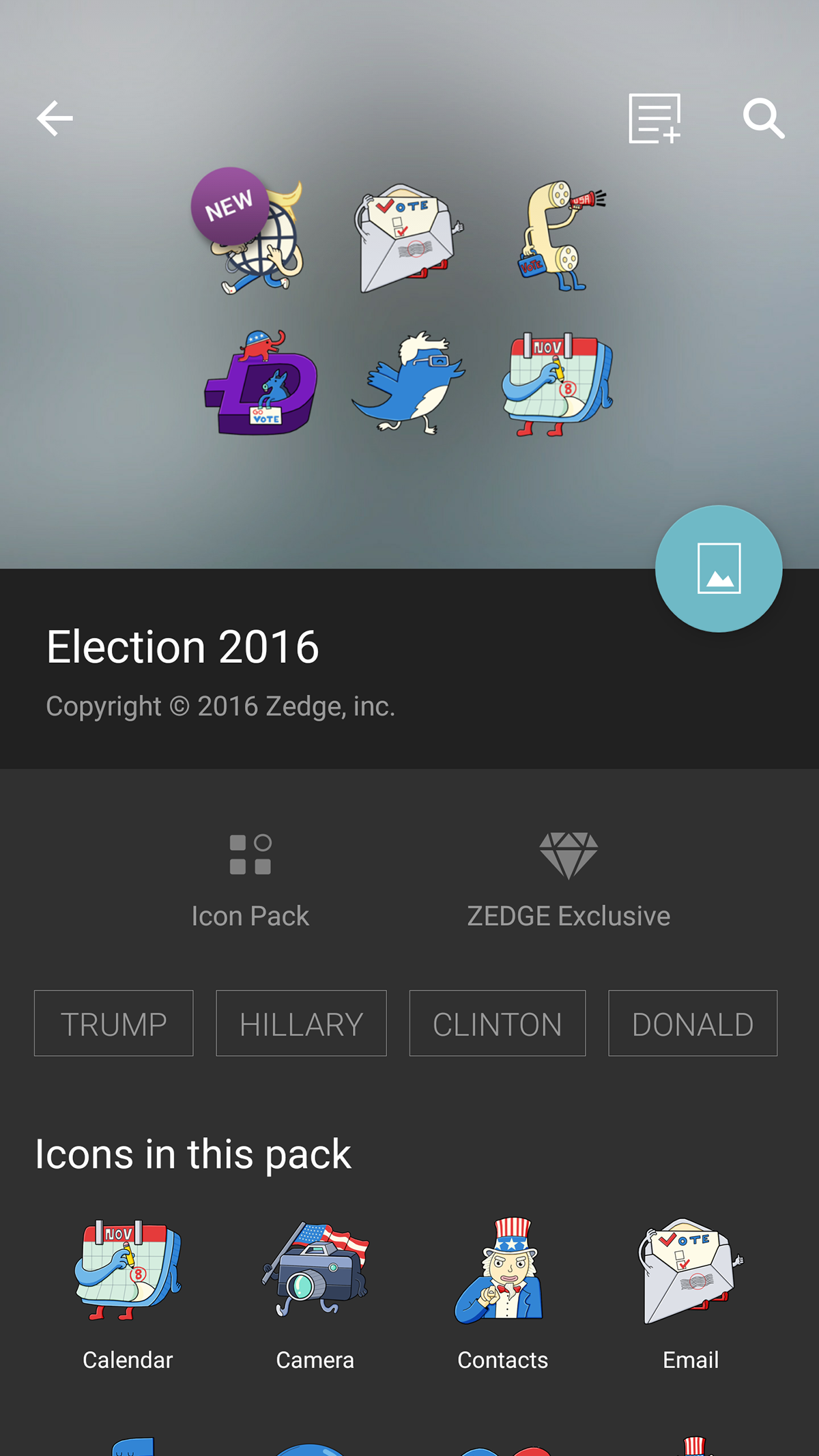Select the Calendar icon in this pack
The width and height of the screenshot is (819, 1456).
[126, 1275]
